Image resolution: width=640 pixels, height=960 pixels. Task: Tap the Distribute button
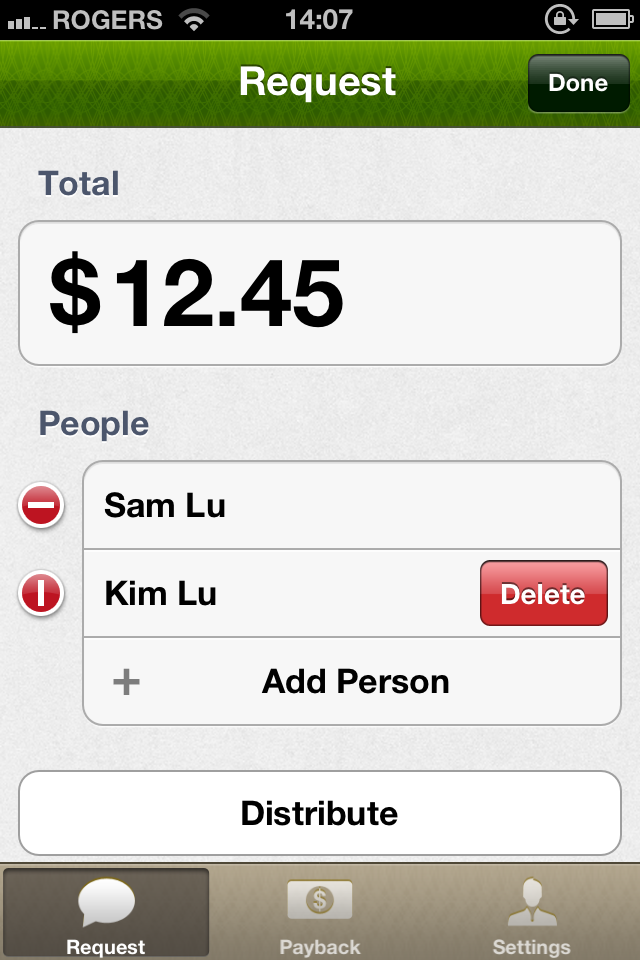pyautogui.click(x=320, y=813)
